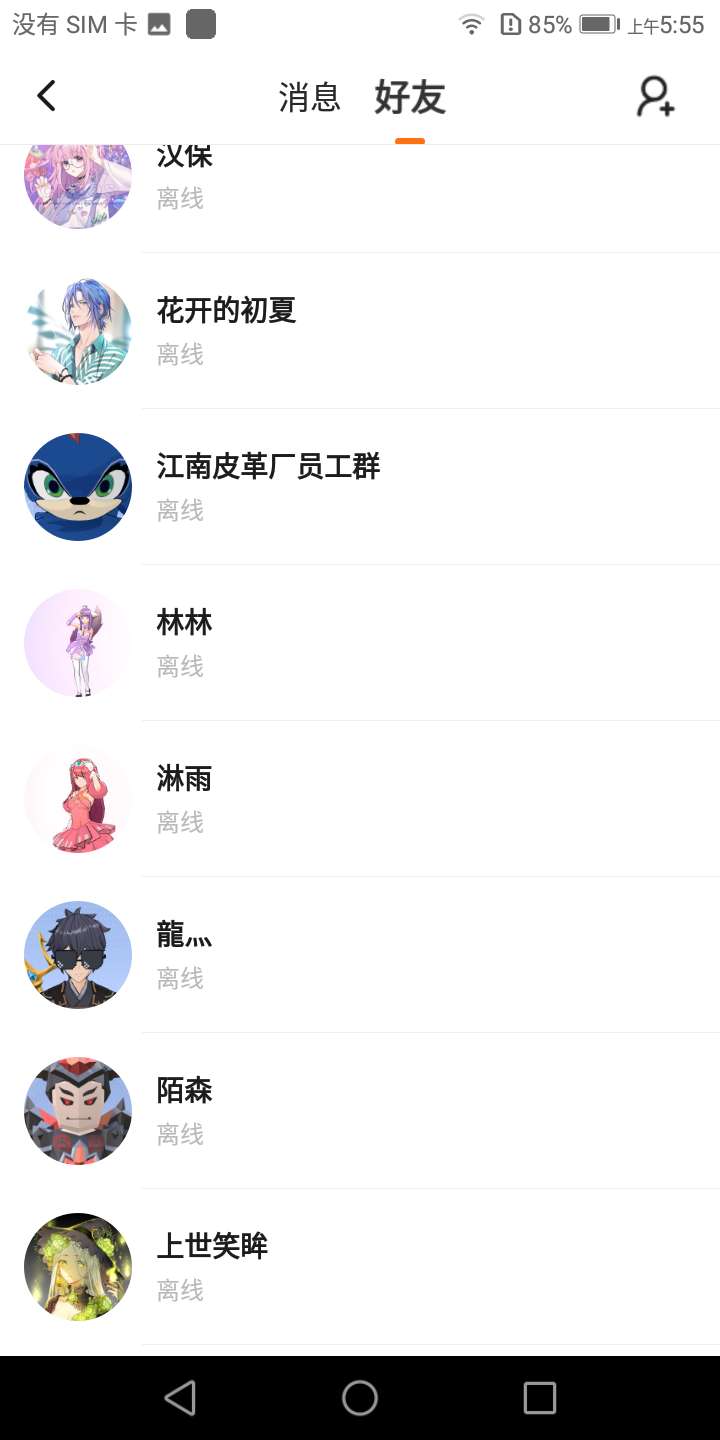Open the add friend icon

656,97
